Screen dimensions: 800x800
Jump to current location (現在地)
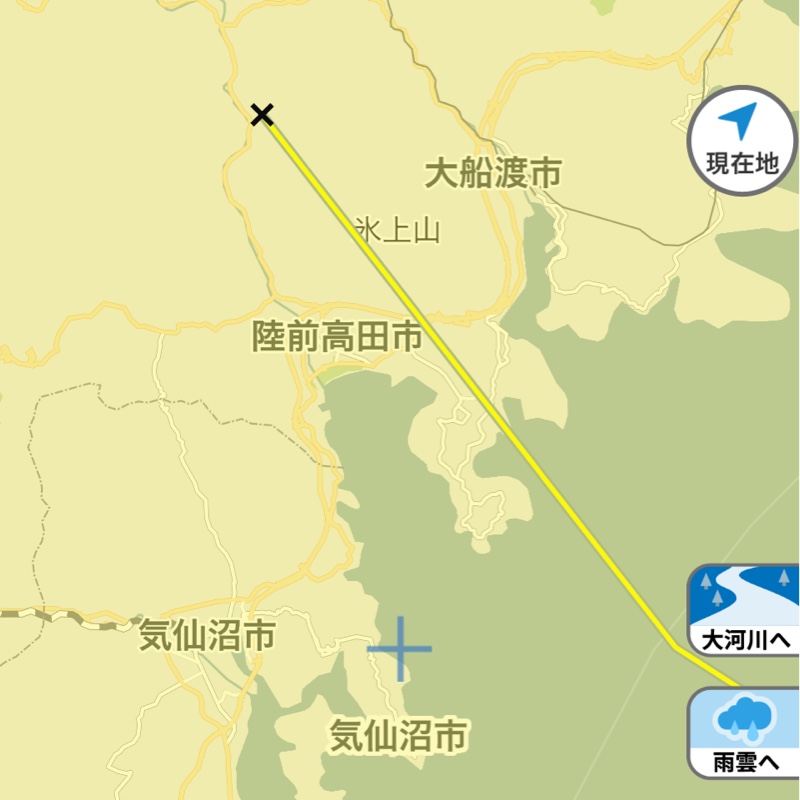pyautogui.click(x=741, y=139)
